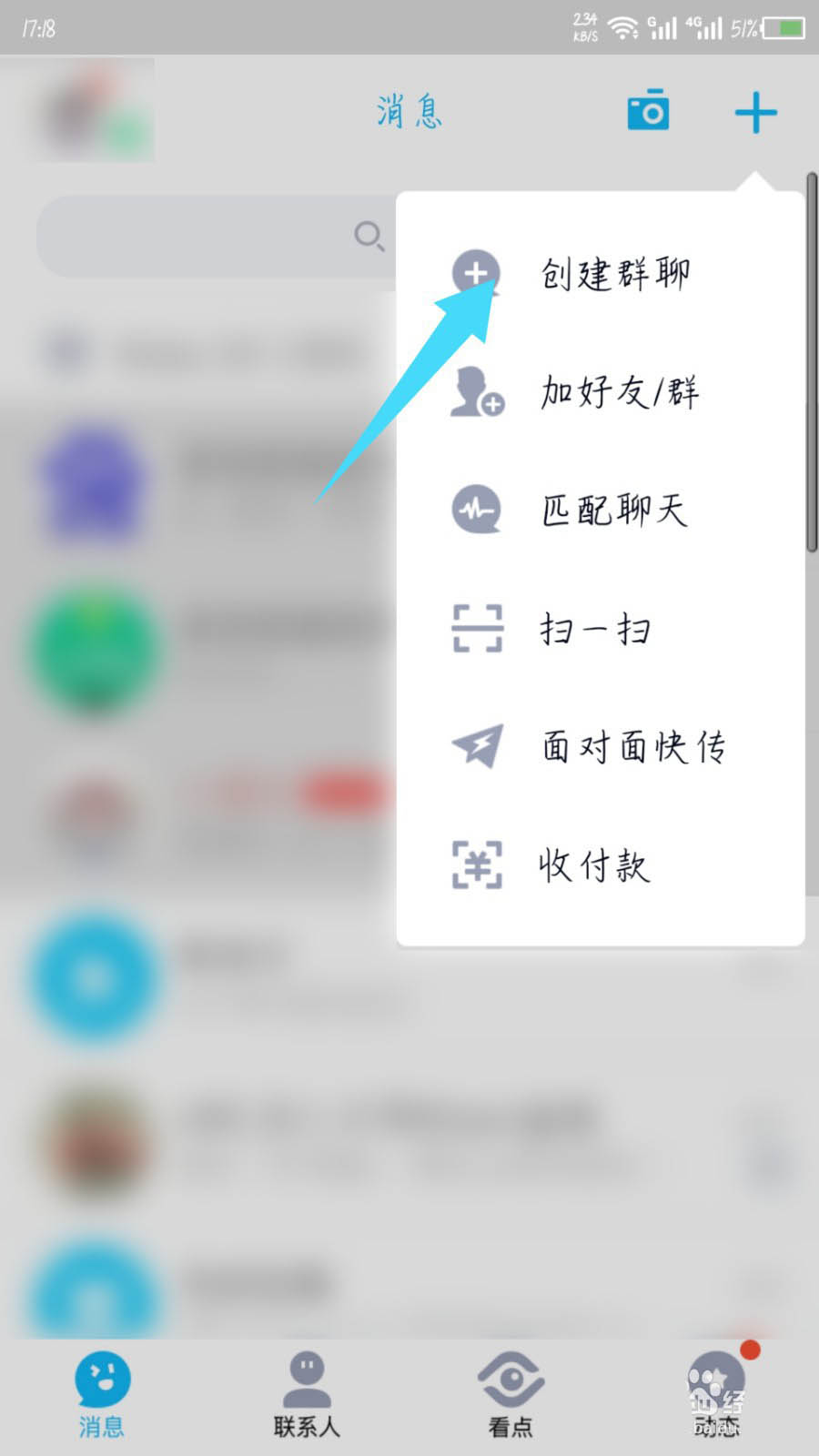Screen dimensions: 819x1456
Task: Open 扫一扫 QR scanner
Action: [601, 629]
